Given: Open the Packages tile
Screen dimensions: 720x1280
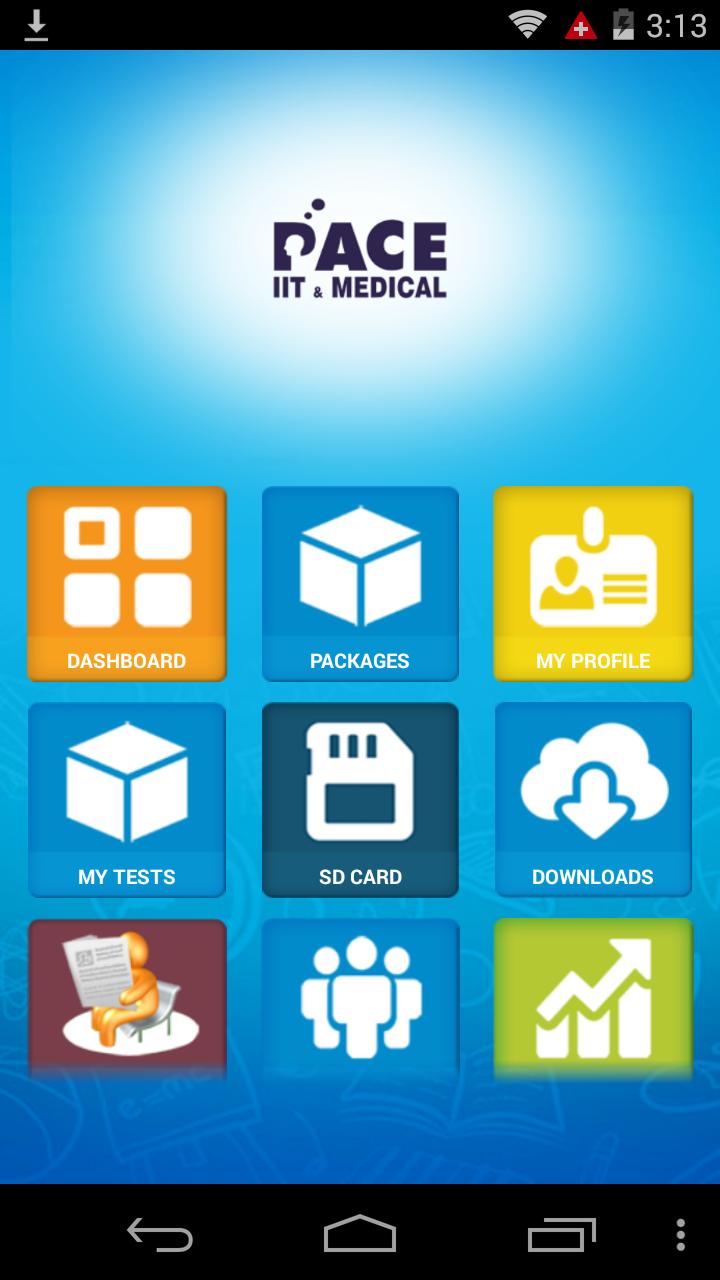Looking at the screenshot, I should click(360, 583).
